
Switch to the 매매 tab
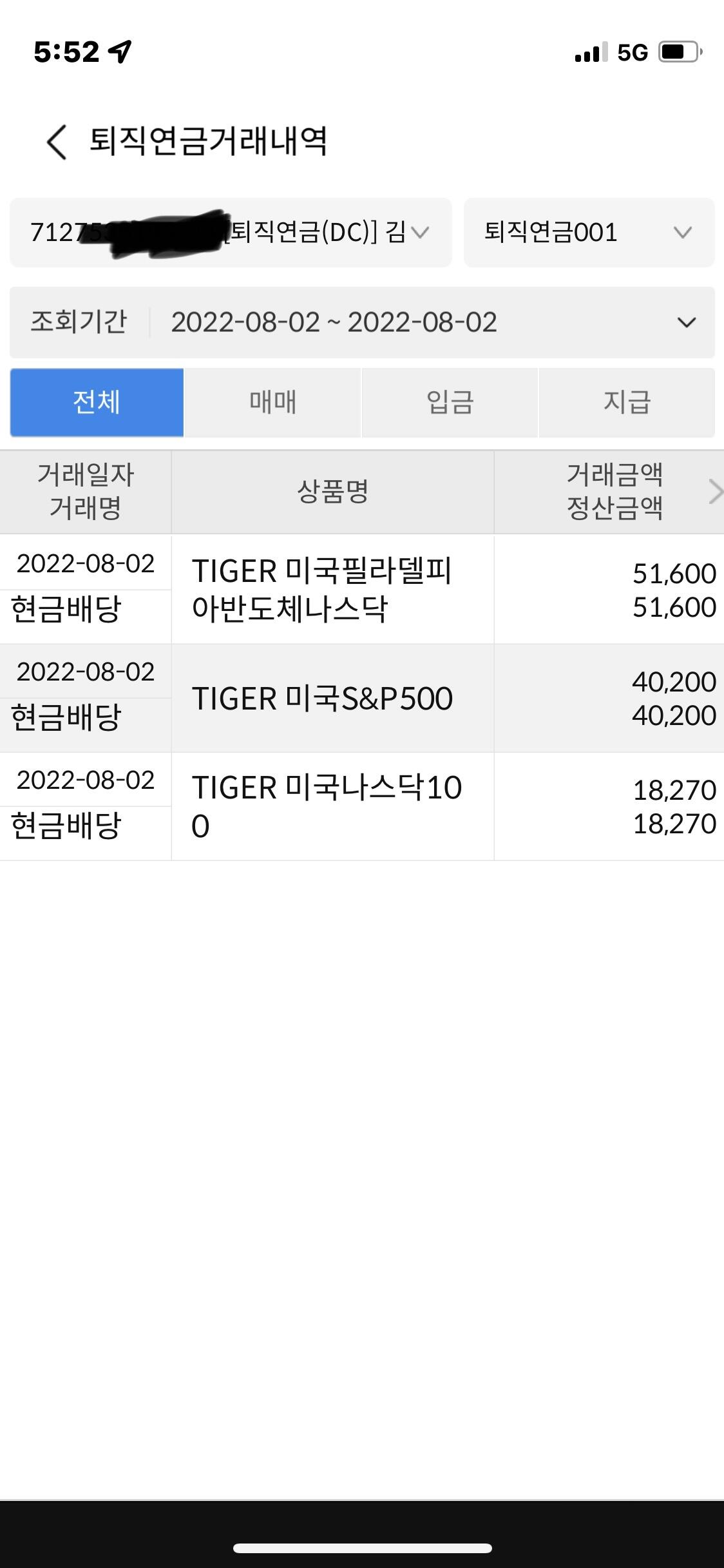pyautogui.click(x=272, y=403)
